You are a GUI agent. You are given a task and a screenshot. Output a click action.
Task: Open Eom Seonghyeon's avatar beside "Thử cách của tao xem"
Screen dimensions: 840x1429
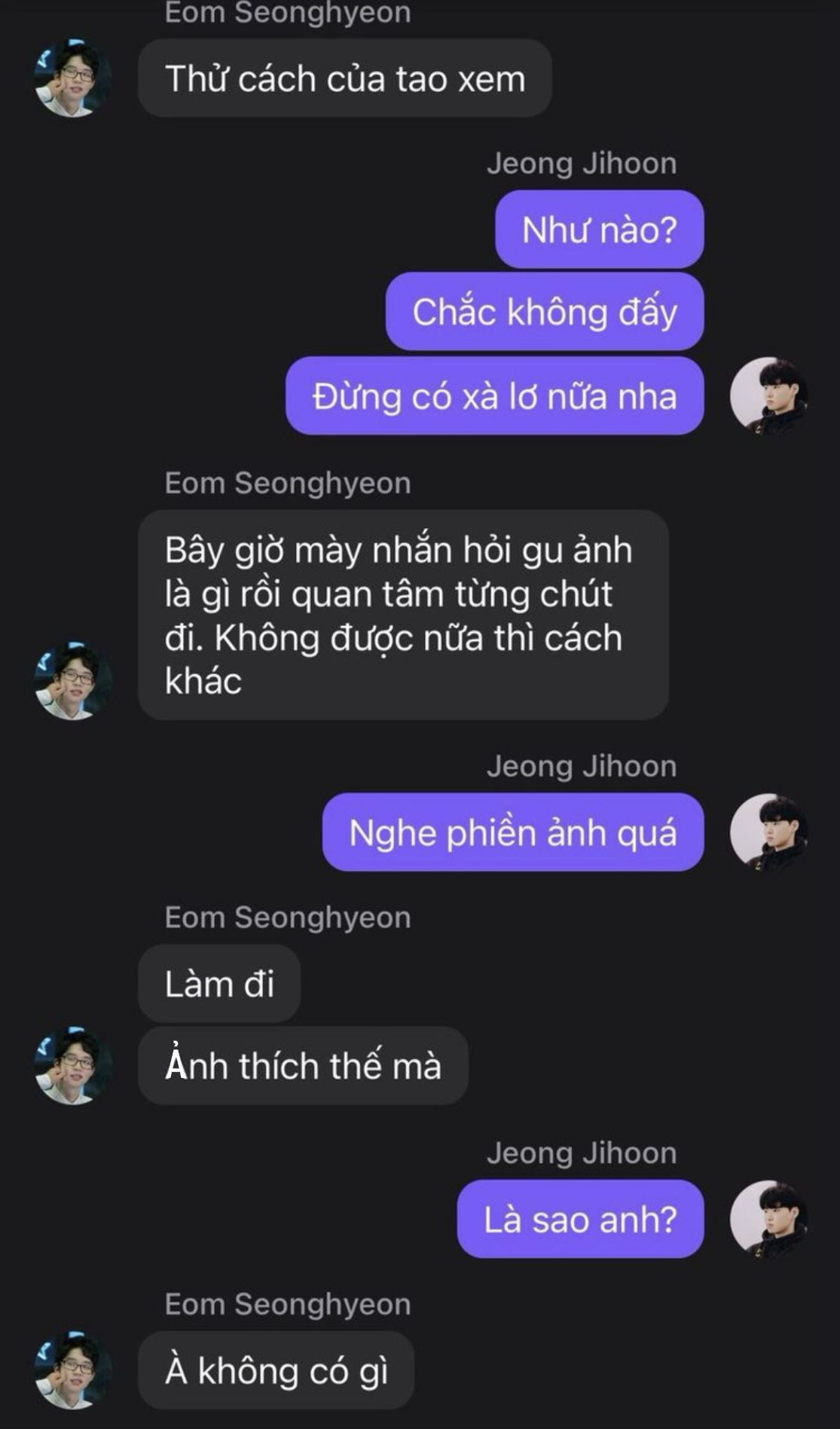(x=73, y=78)
